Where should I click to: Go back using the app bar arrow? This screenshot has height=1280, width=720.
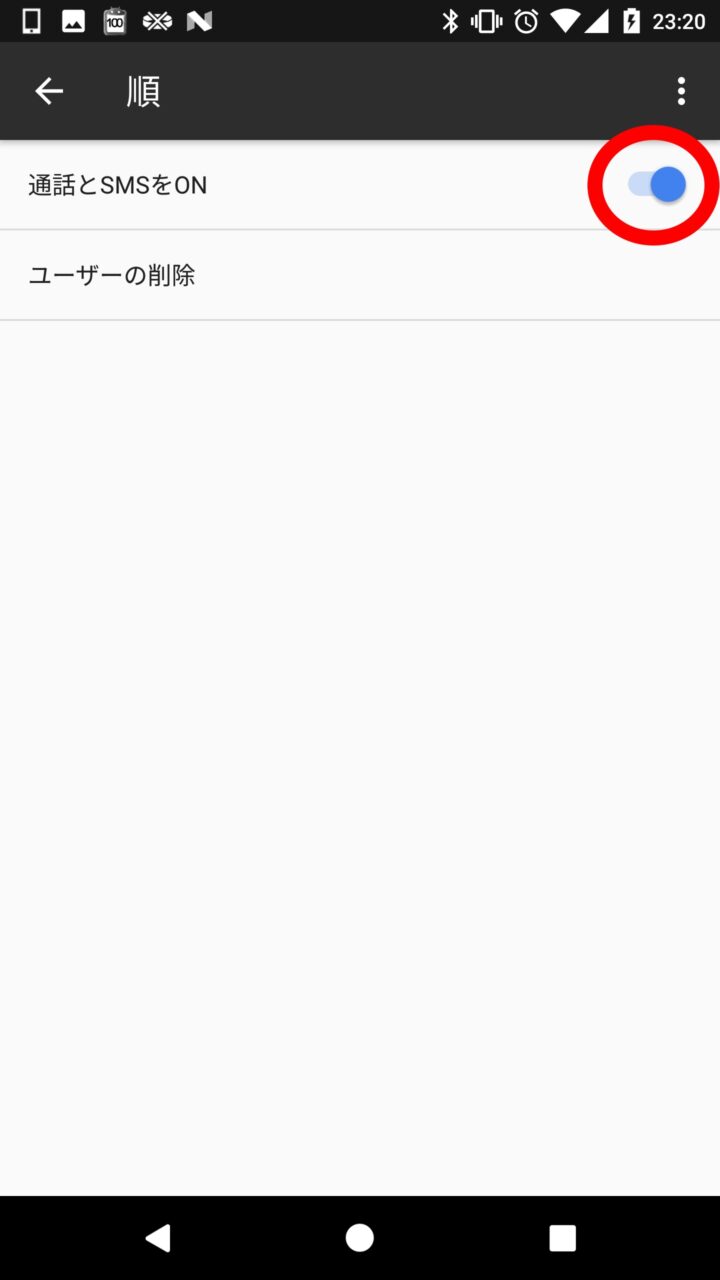point(49,91)
